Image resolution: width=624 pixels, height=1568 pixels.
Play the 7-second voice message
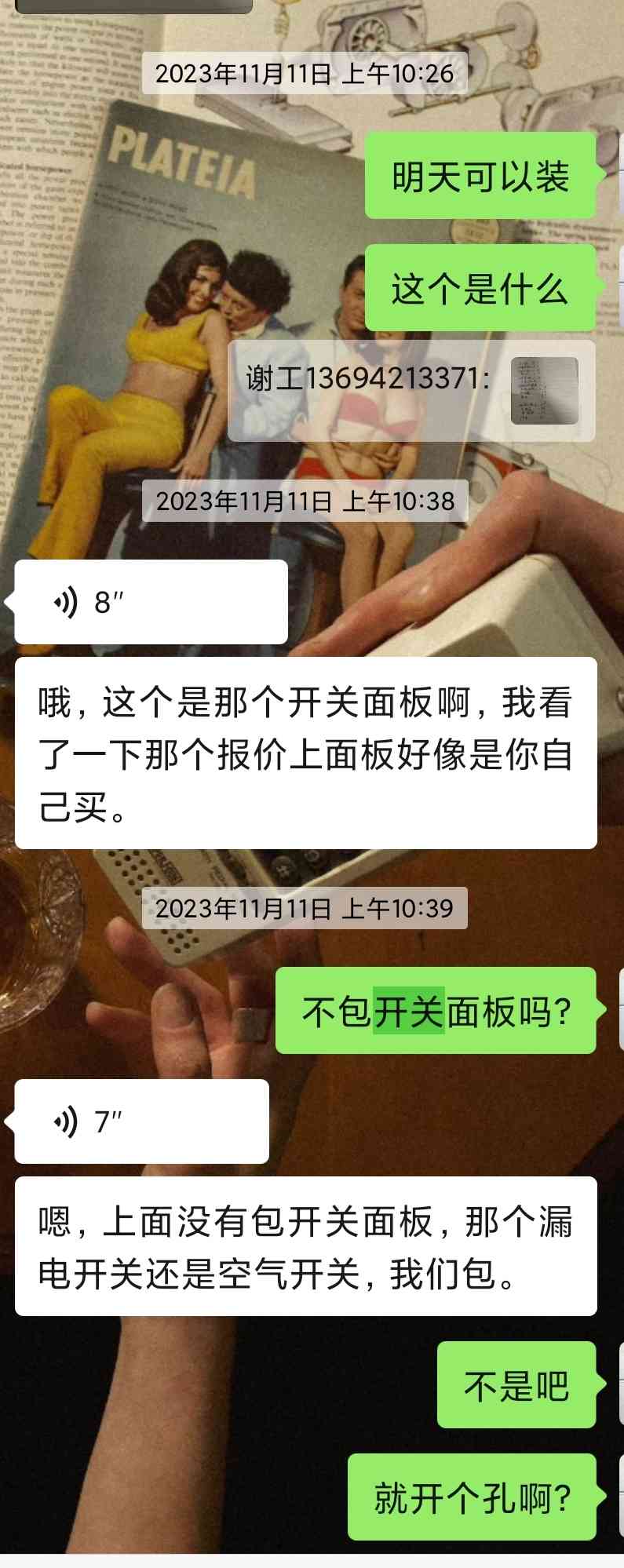point(141,1121)
